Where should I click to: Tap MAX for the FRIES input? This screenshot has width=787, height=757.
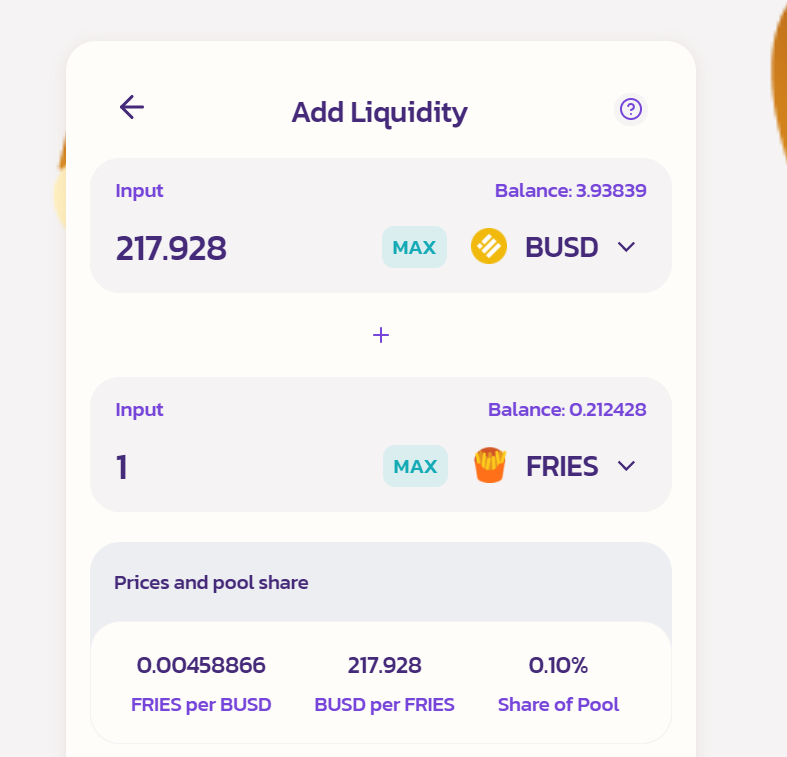(x=415, y=466)
